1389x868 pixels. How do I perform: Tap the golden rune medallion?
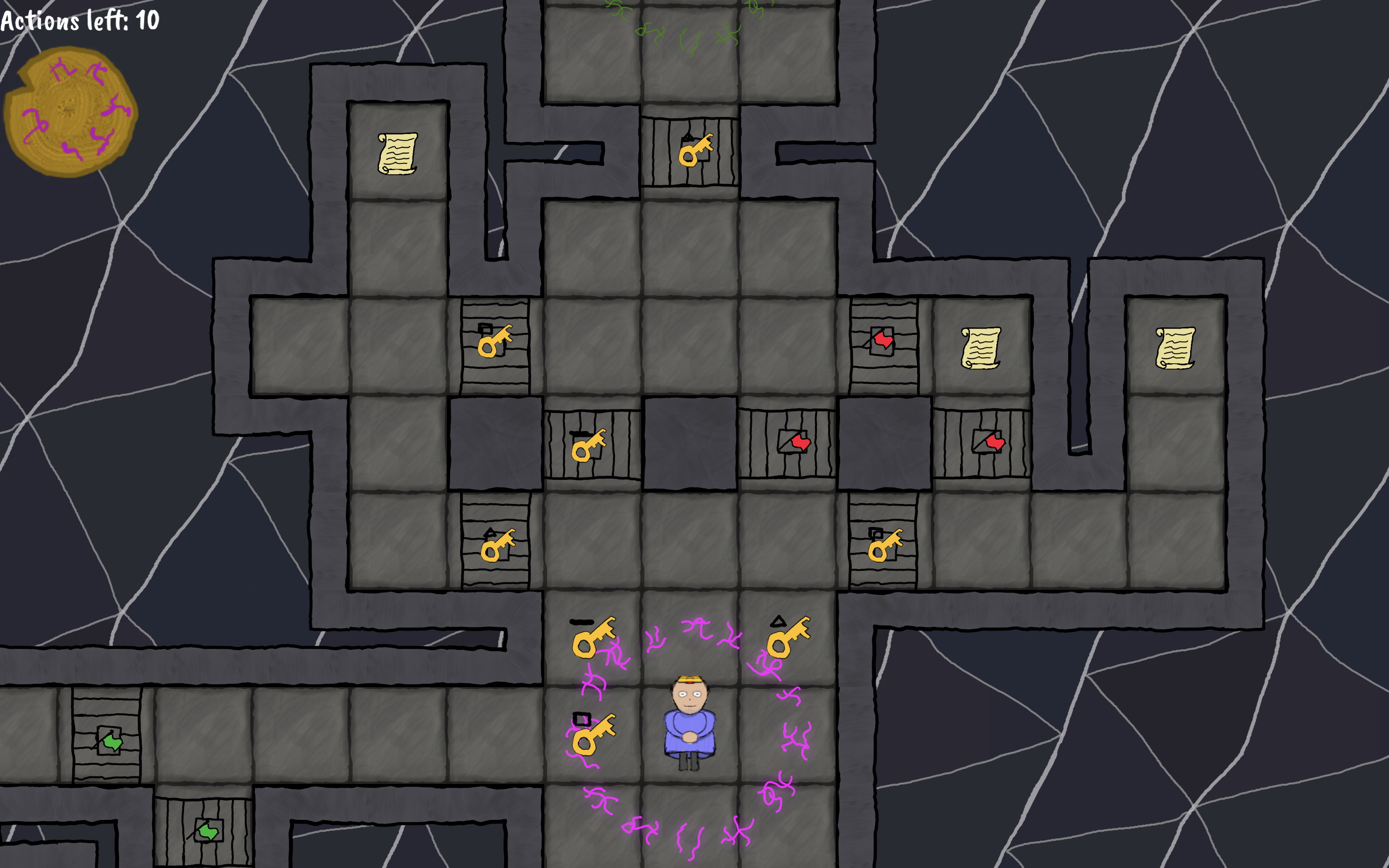pos(70,112)
